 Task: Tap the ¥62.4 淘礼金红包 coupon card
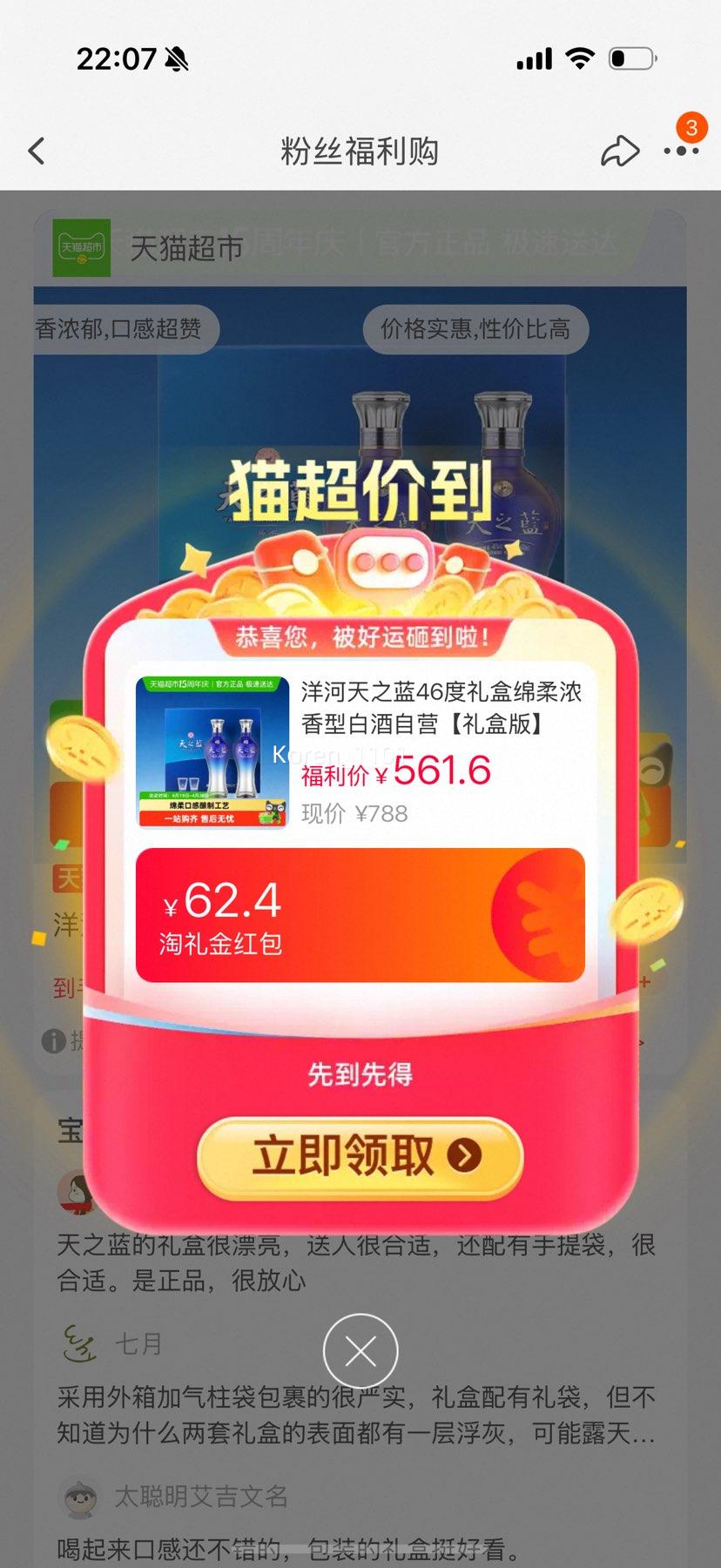point(360,914)
